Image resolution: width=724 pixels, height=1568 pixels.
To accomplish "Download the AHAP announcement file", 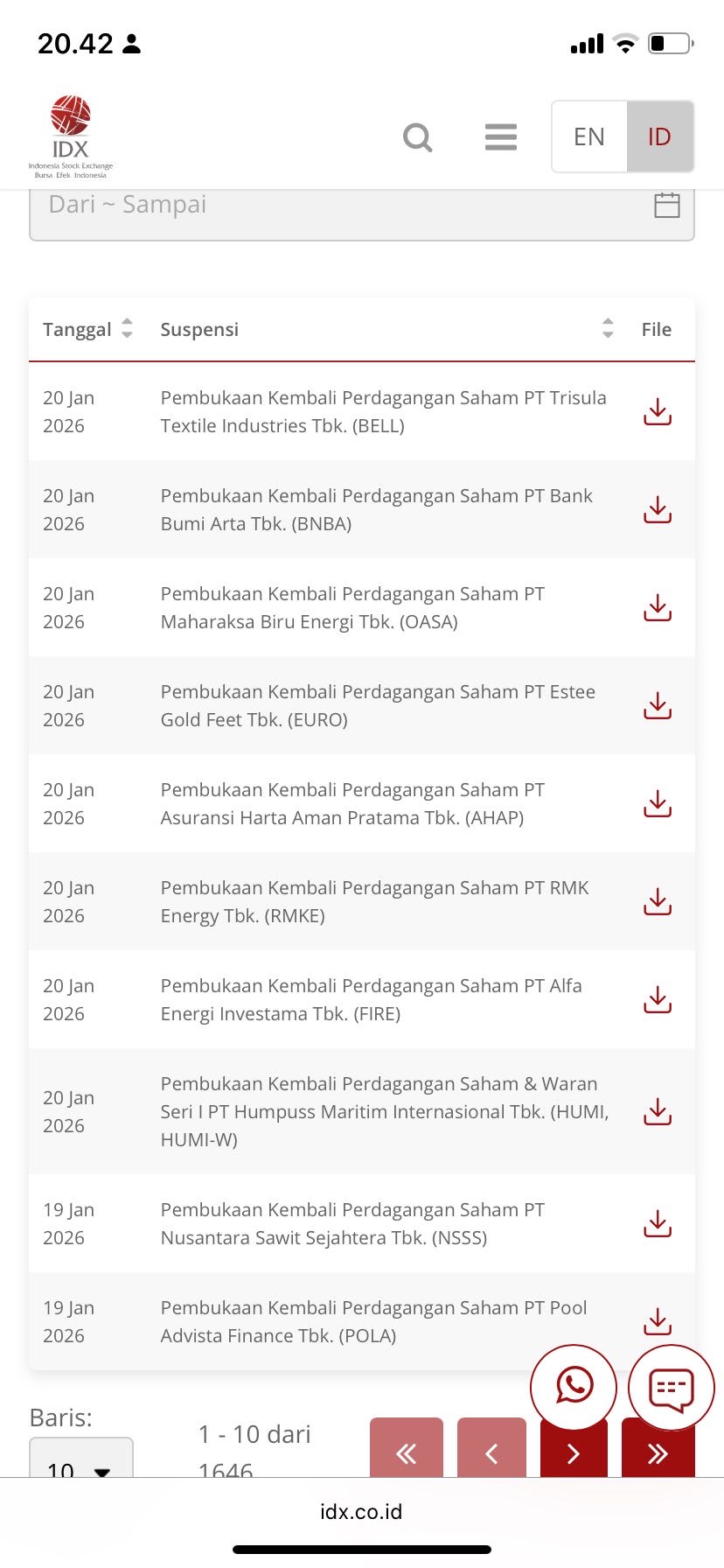I will tap(658, 803).
